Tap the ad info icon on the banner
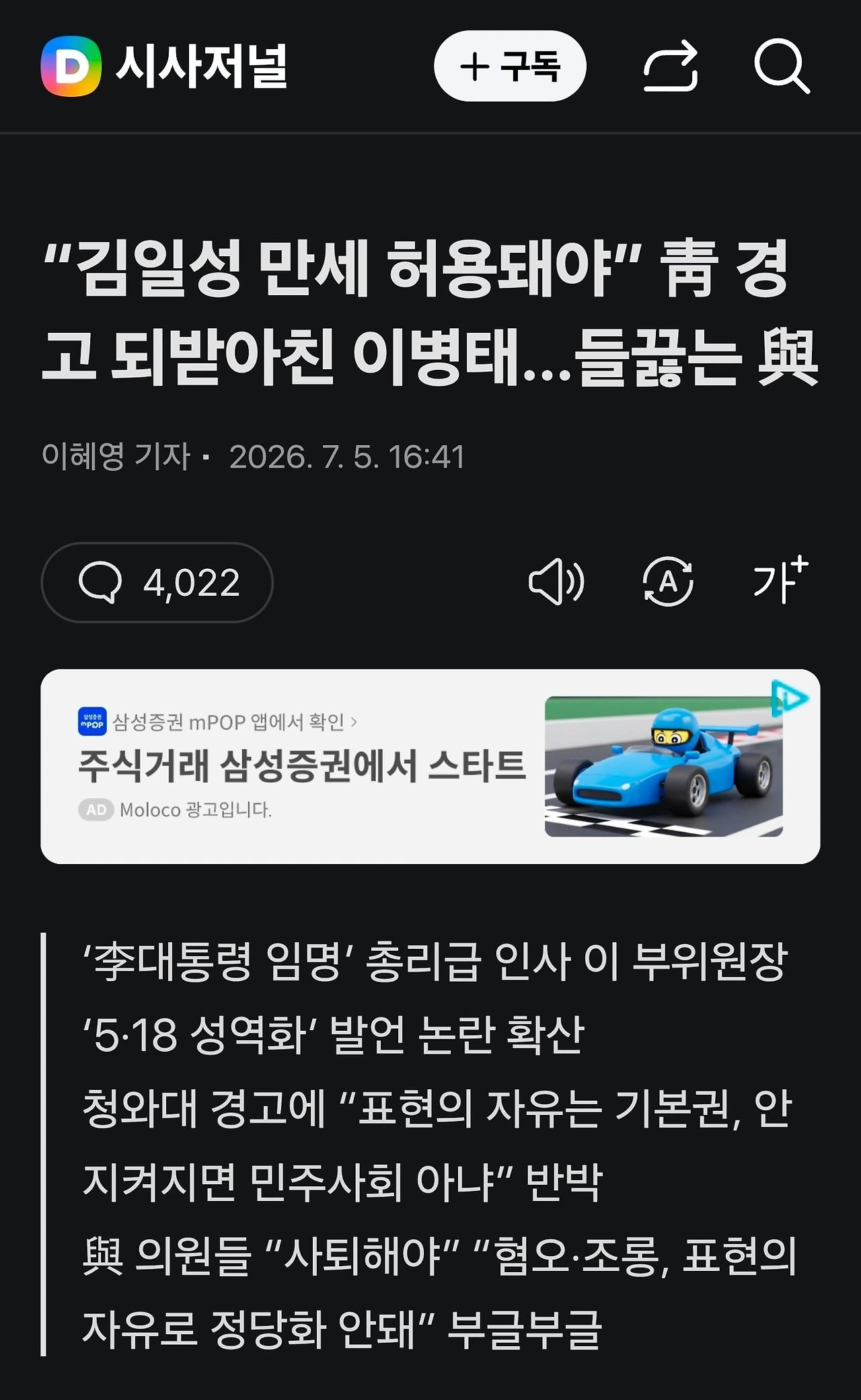The image size is (861, 1400). click(x=790, y=698)
